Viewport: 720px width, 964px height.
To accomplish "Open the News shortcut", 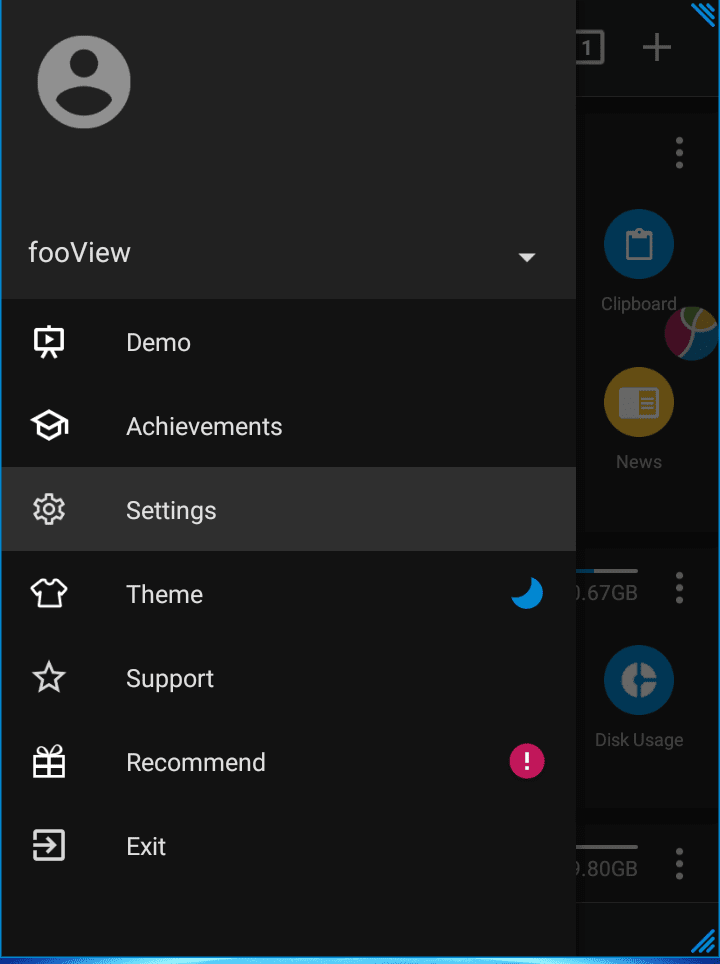I will [639, 403].
